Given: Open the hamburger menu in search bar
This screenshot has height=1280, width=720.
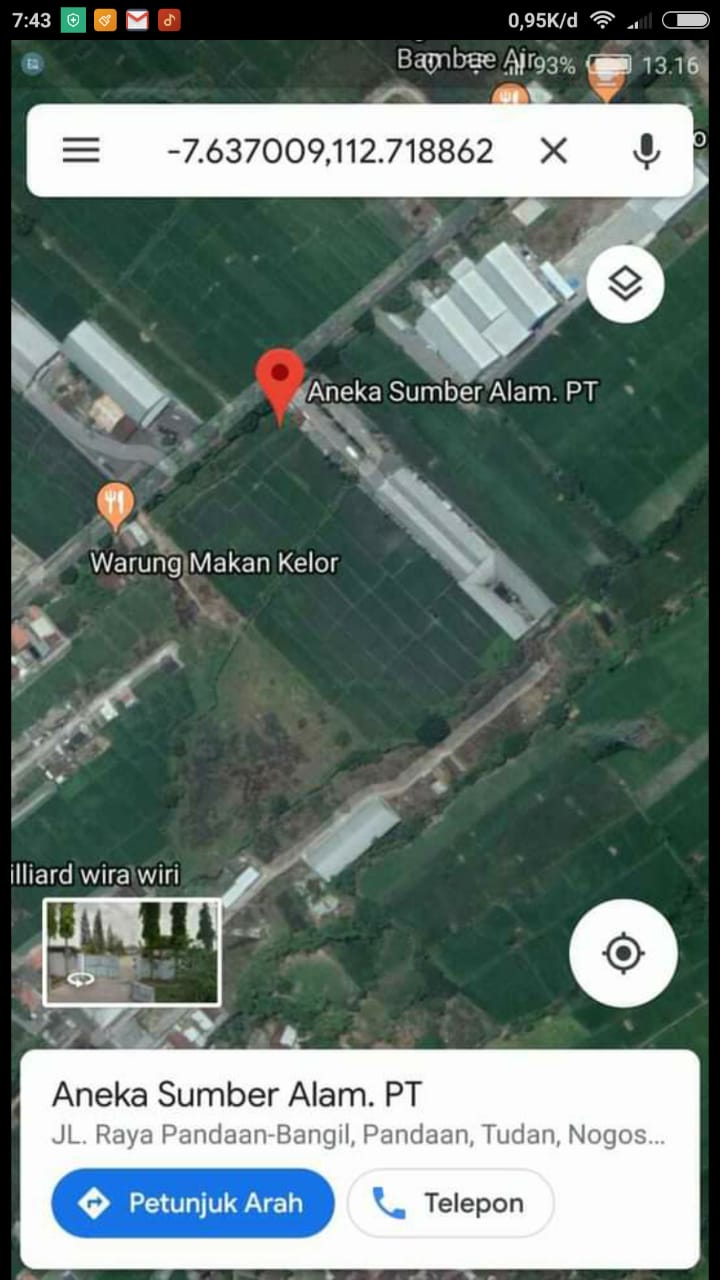Looking at the screenshot, I should pyautogui.click(x=81, y=150).
